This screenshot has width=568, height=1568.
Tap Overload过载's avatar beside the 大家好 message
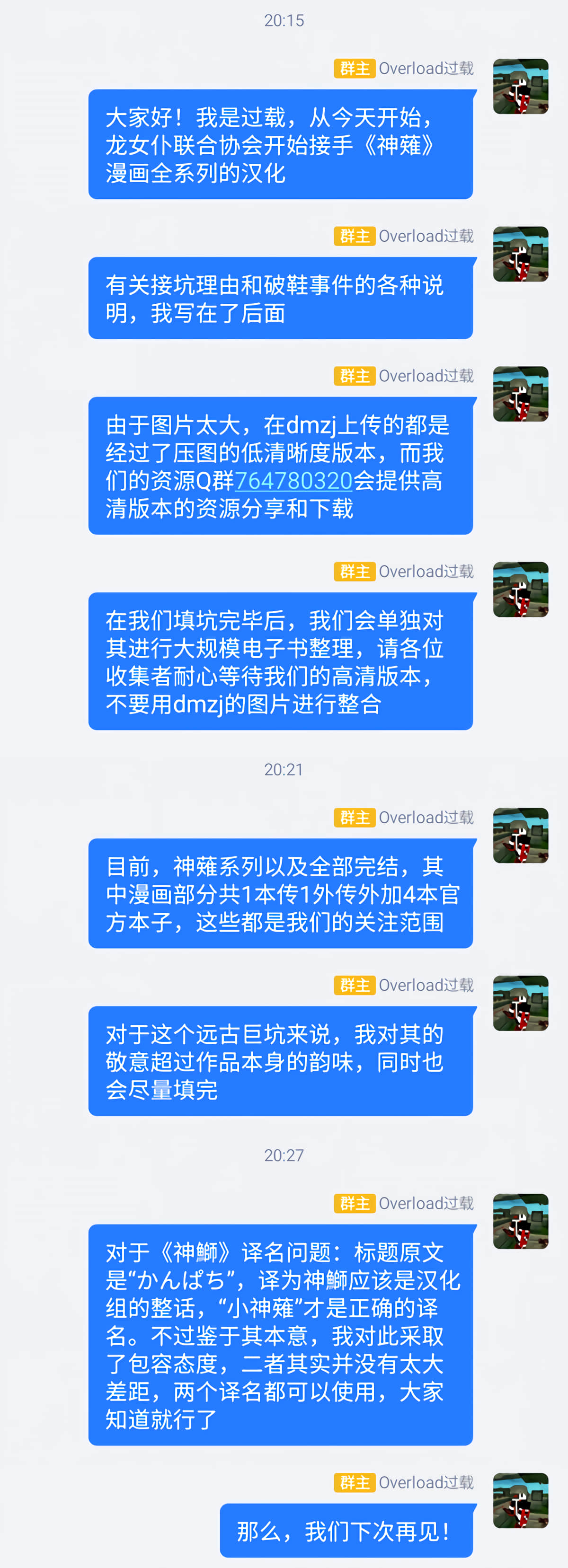(521, 87)
